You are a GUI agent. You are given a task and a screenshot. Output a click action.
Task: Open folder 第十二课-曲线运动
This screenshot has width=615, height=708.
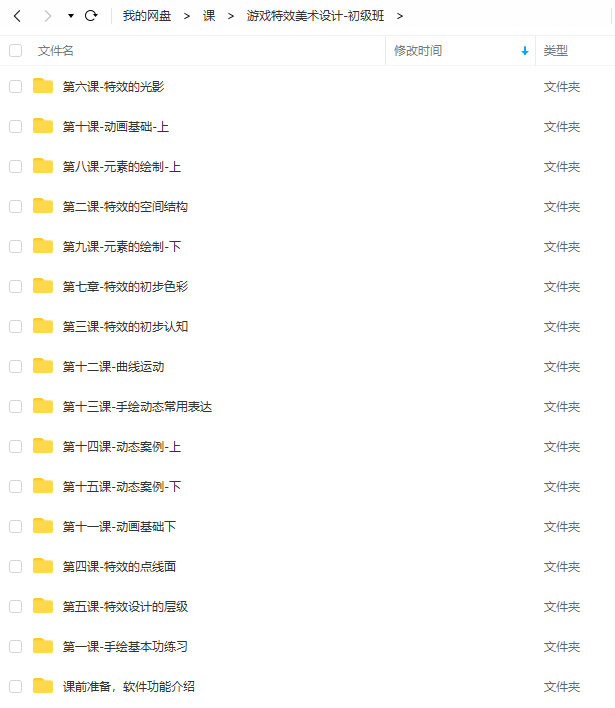pos(113,367)
